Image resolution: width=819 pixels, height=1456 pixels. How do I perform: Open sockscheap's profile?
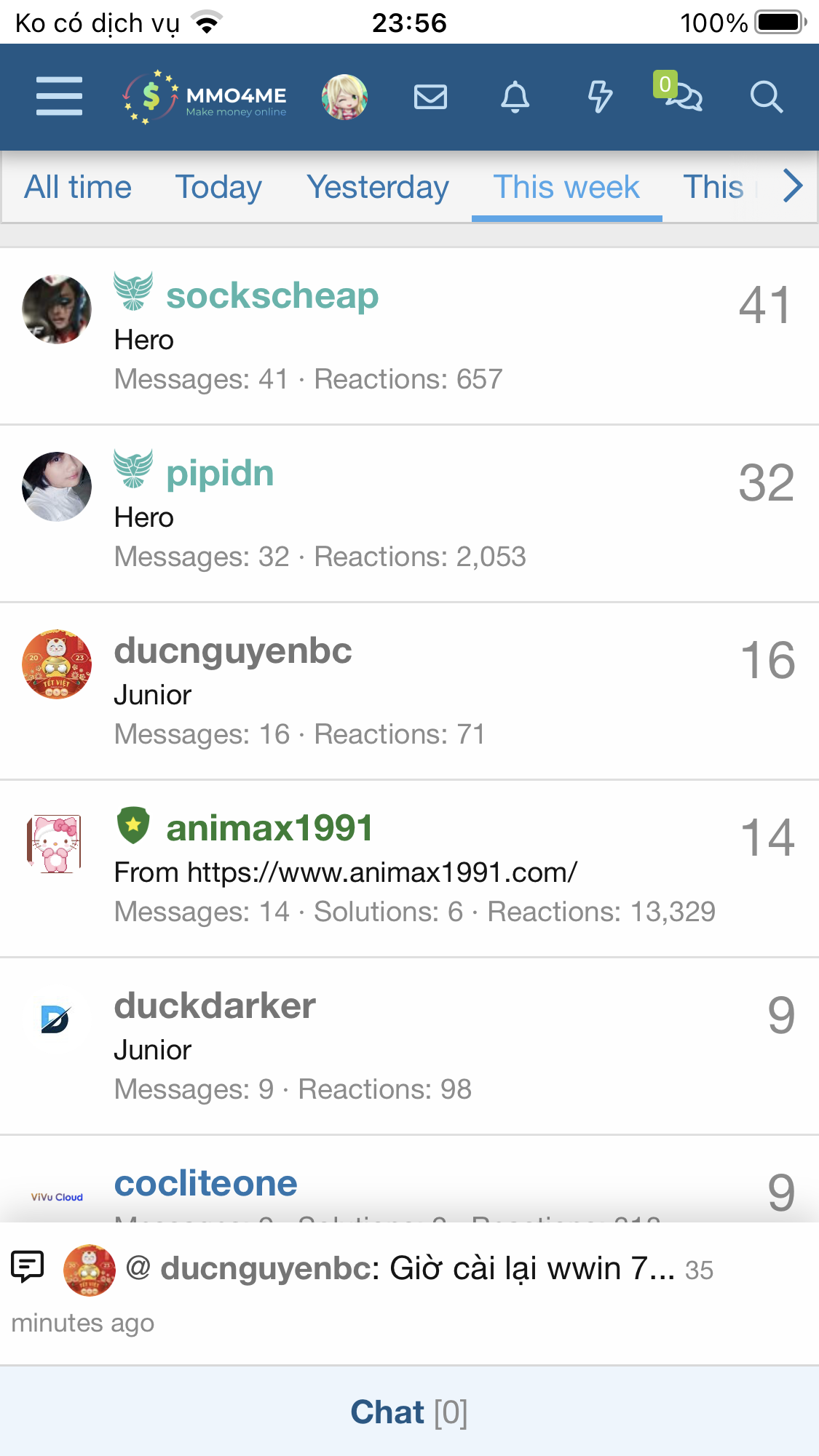click(272, 295)
